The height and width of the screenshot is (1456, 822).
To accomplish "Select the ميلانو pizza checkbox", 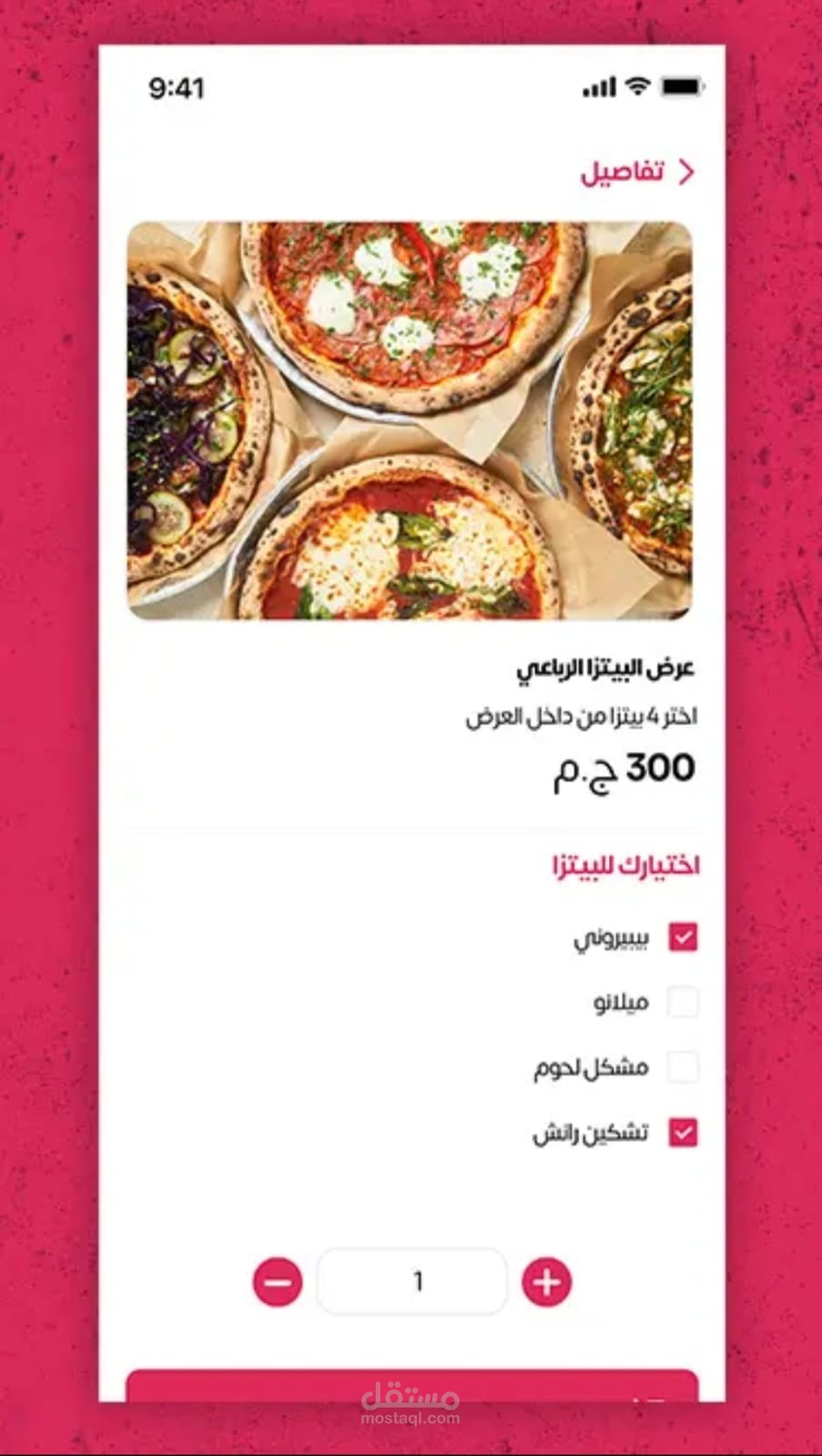I will click(683, 1002).
